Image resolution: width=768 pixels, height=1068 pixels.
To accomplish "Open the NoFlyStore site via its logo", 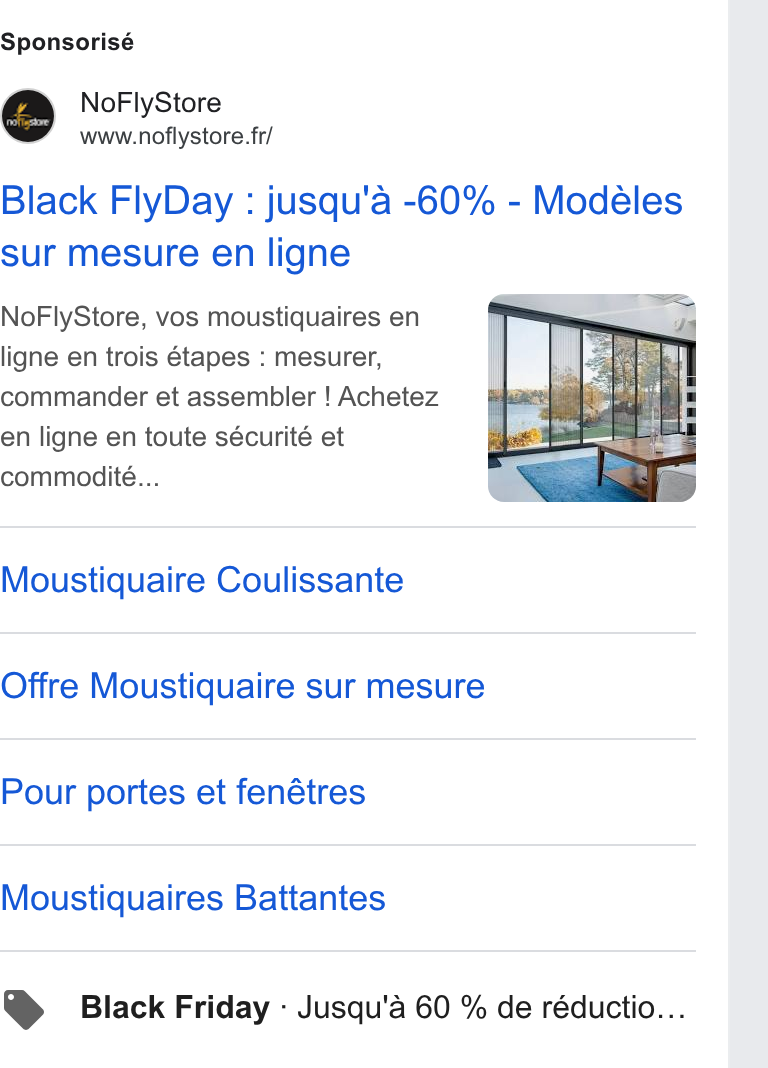I will click(28, 116).
